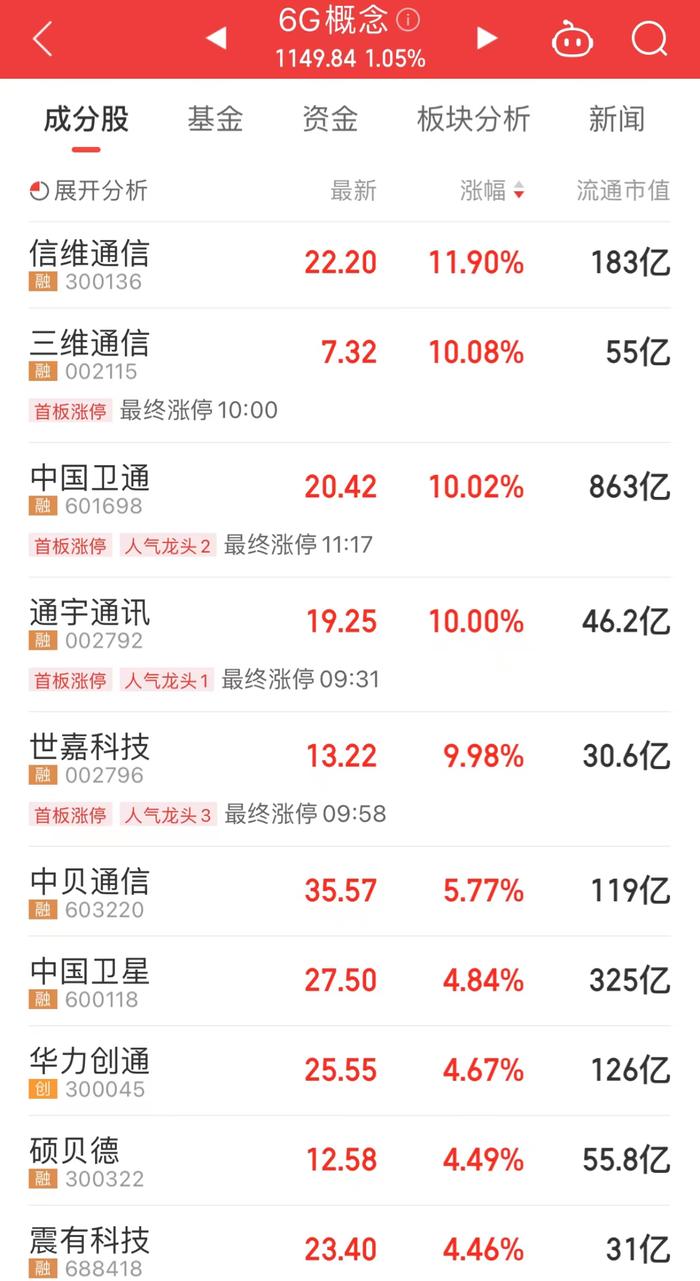
Task: Switch to the 资金 tab
Action: (330, 119)
